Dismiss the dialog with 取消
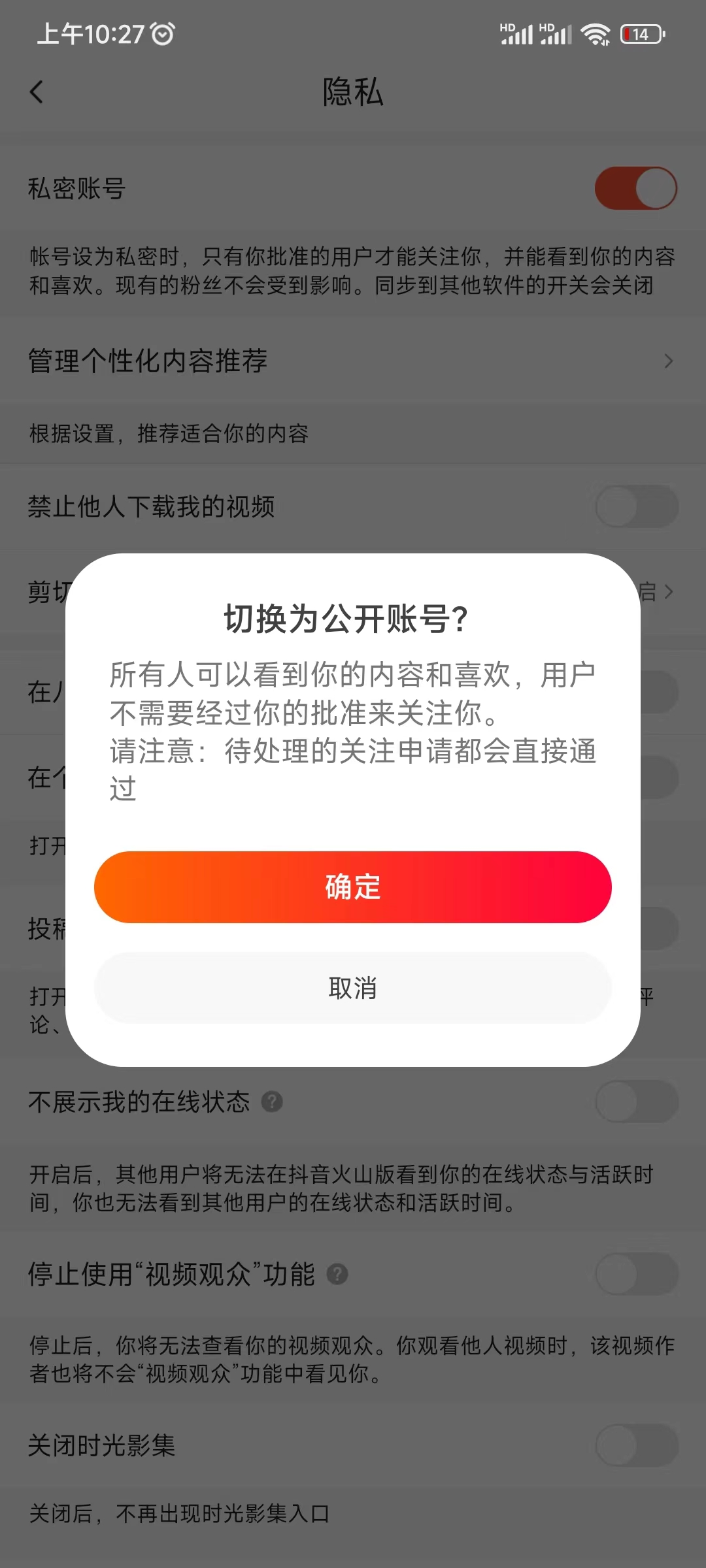Image resolution: width=706 pixels, height=1568 pixels. 353,988
